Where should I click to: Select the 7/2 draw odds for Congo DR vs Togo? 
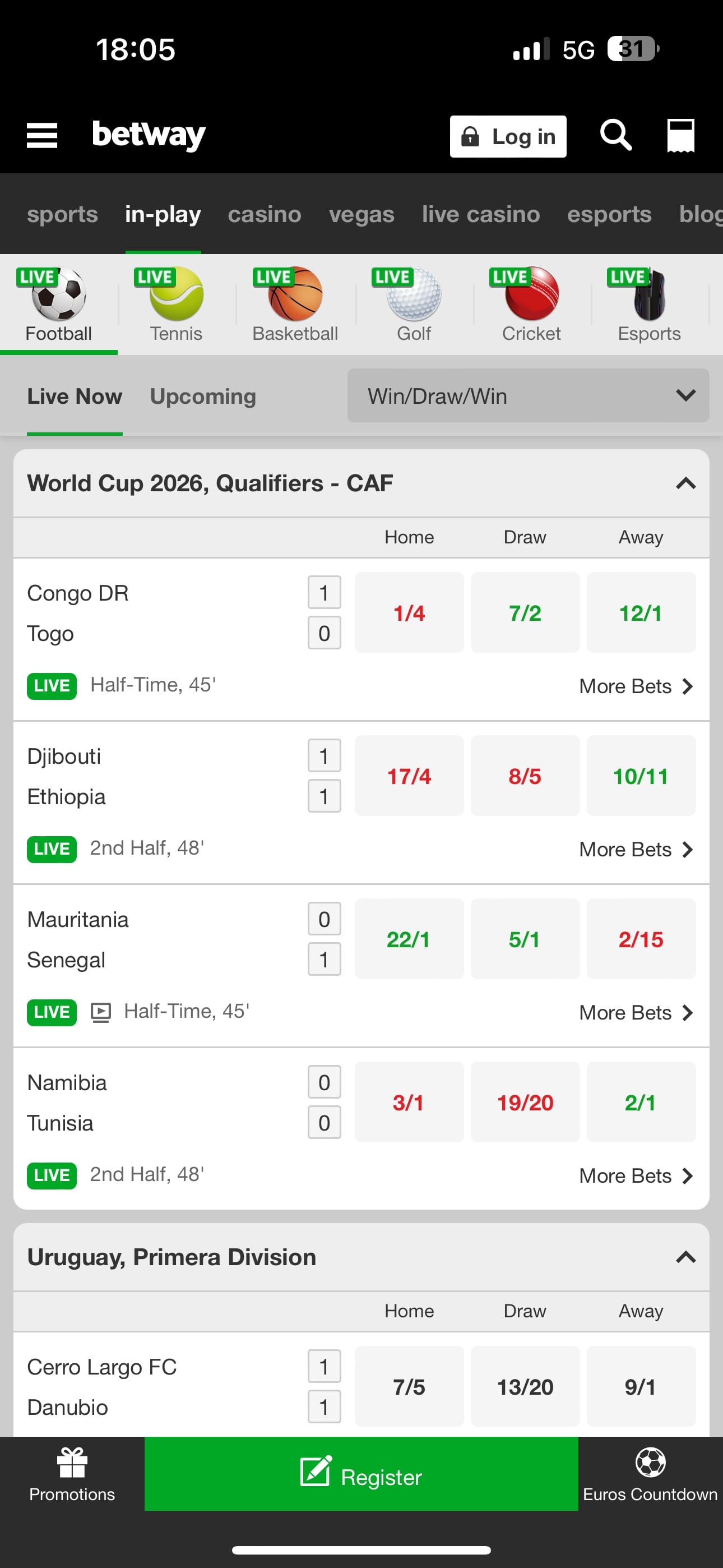pos(525,612)
